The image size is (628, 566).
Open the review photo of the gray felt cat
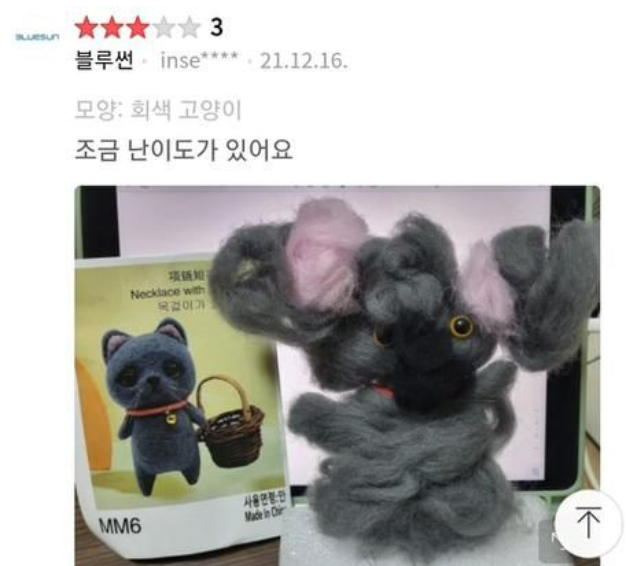pos(337,375)
